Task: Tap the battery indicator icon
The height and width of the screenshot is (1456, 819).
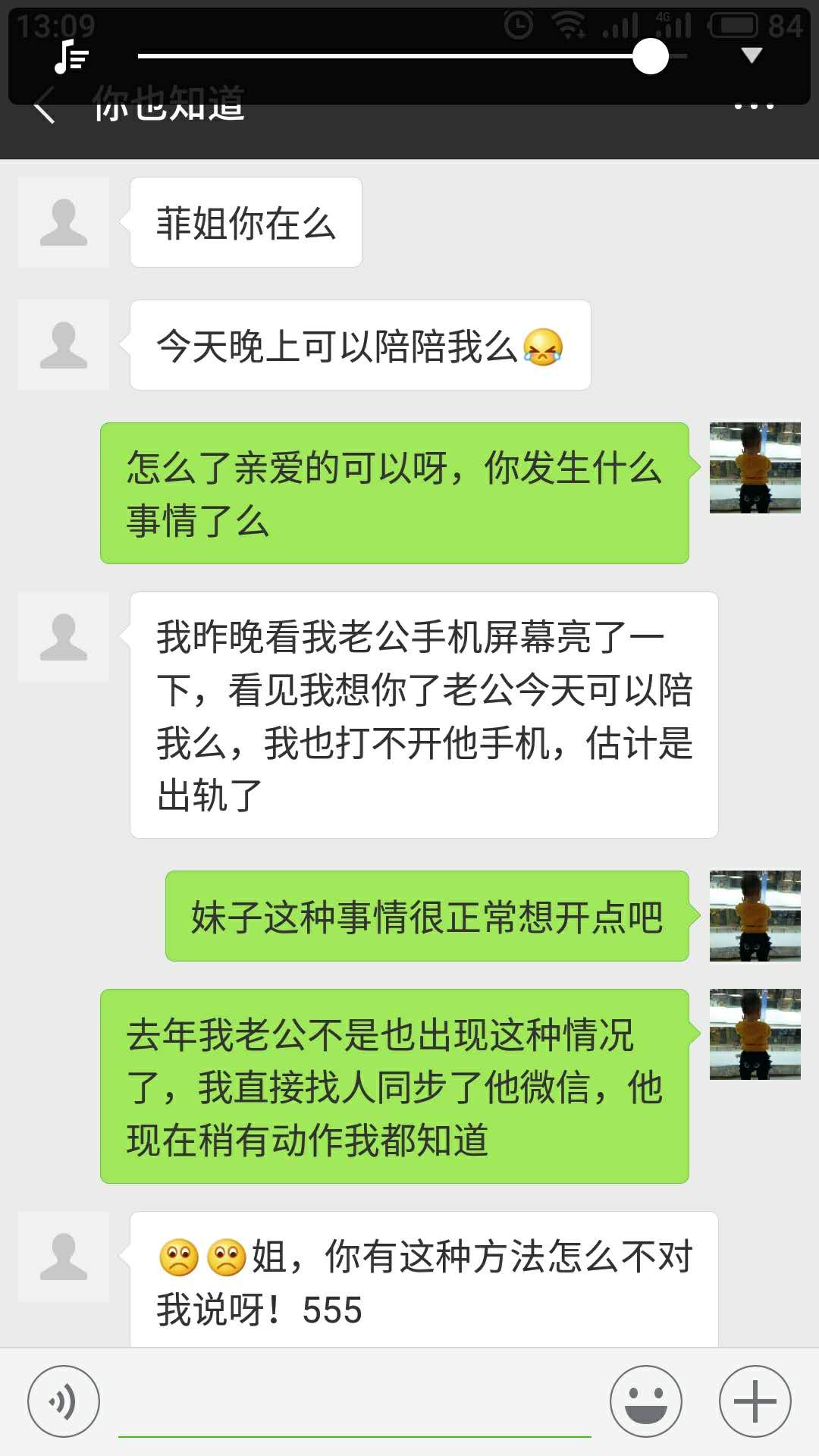Action: [x=735, y=23]
